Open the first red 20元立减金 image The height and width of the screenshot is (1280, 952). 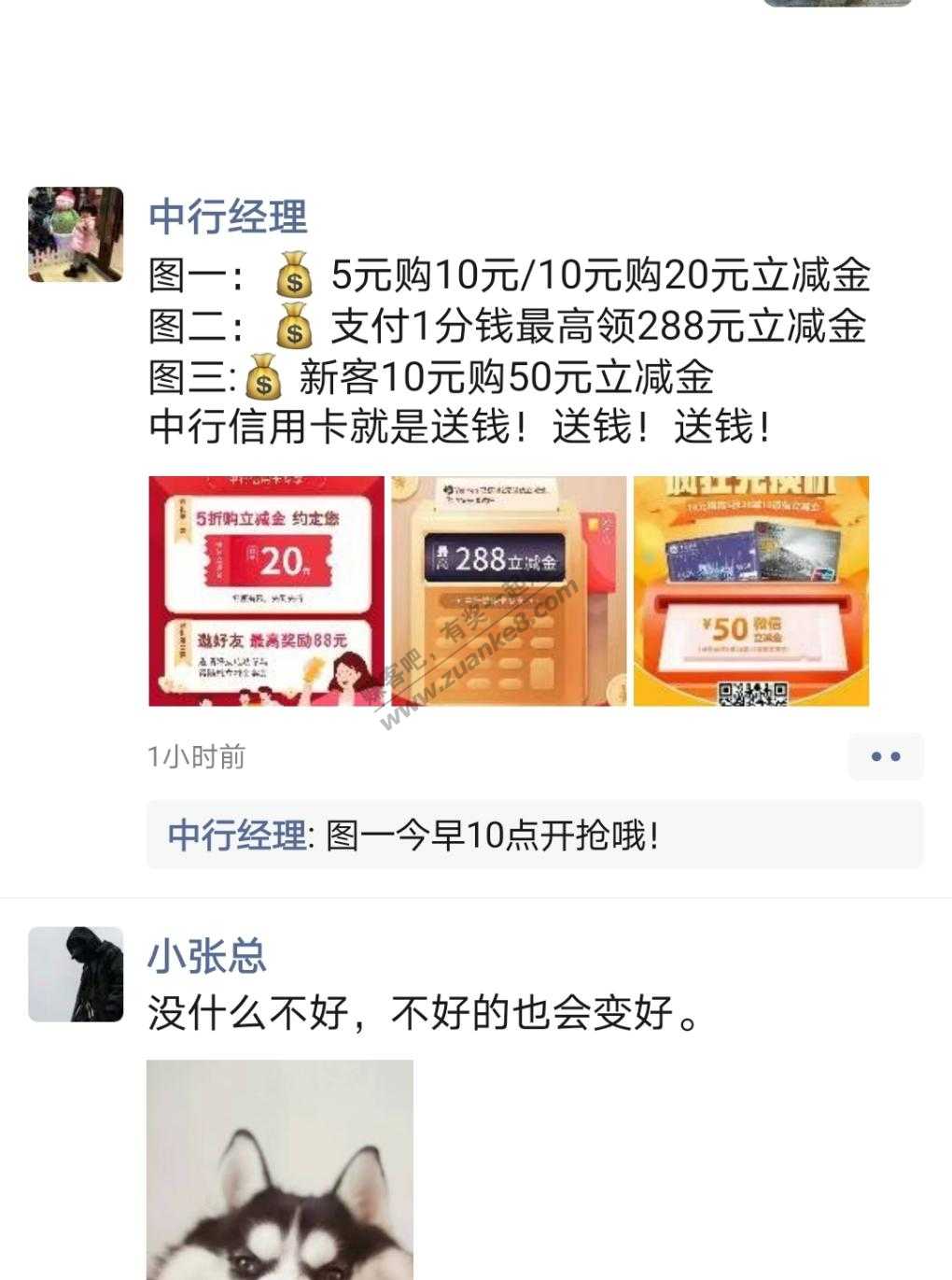click(266, 591)
